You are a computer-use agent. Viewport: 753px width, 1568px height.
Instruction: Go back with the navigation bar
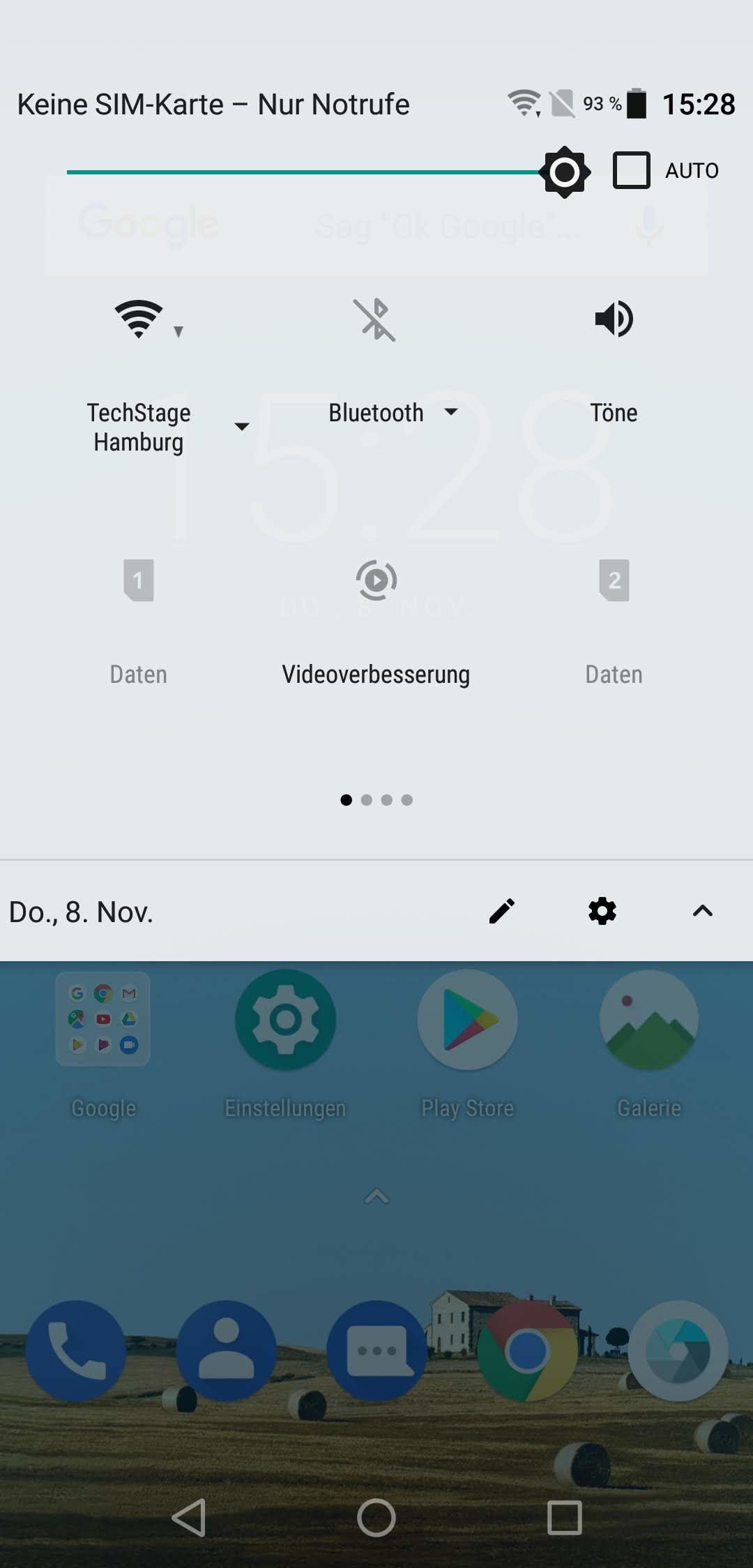tap(189, 1518)
